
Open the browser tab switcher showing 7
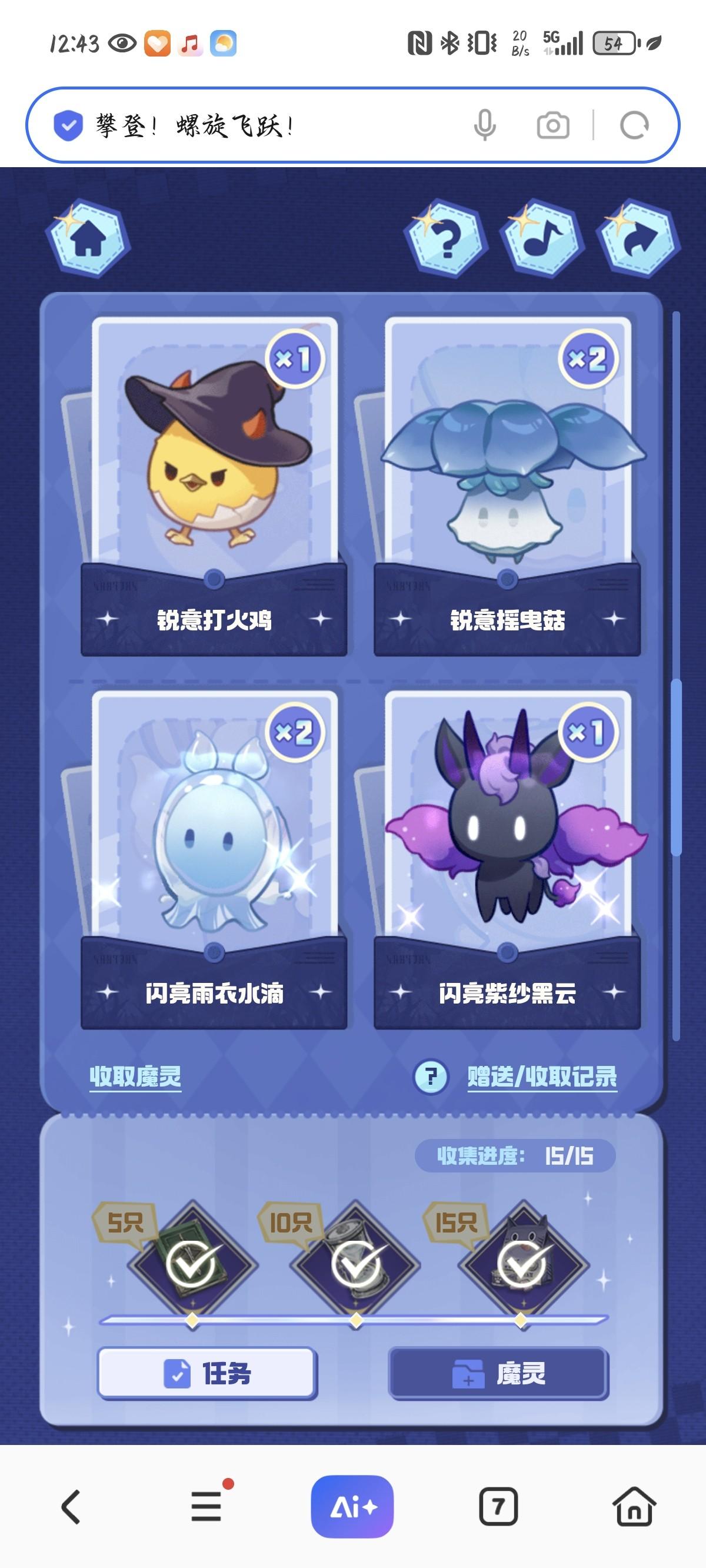[498, 1506]
